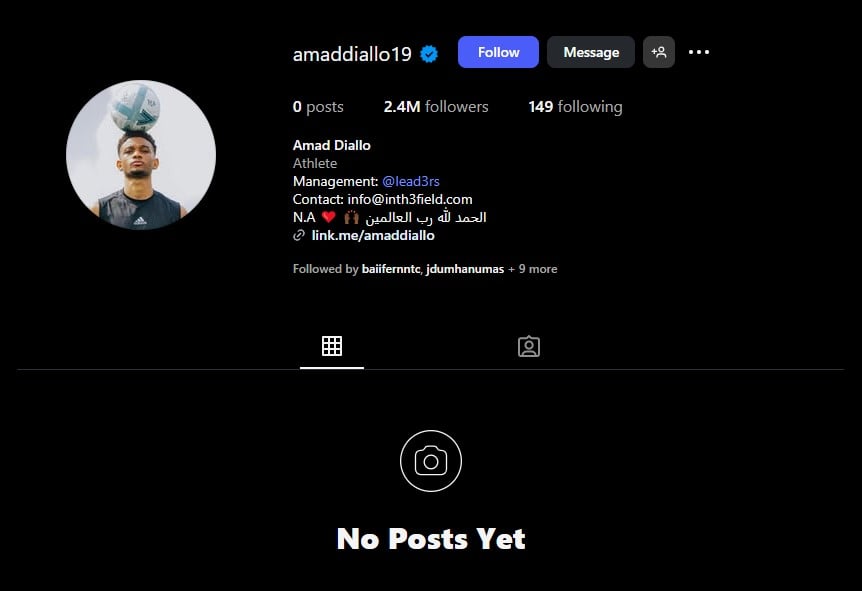View the 149 following list
This screenshot has height=591, width=862.
pyautogui.click(x=575, y=107)
